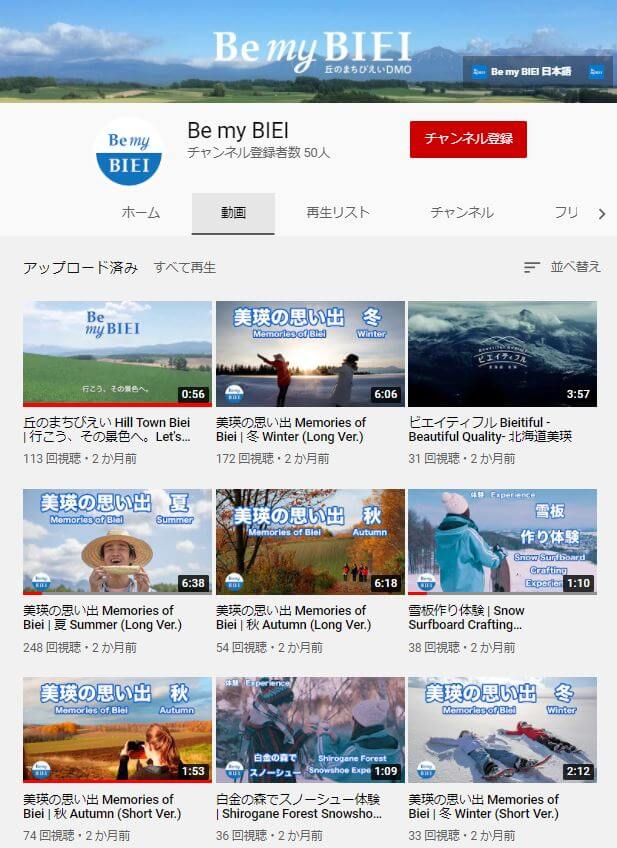Play Memories of Biei Summer Long Ver.
The image size is (617, 848).
coord(117,542)
